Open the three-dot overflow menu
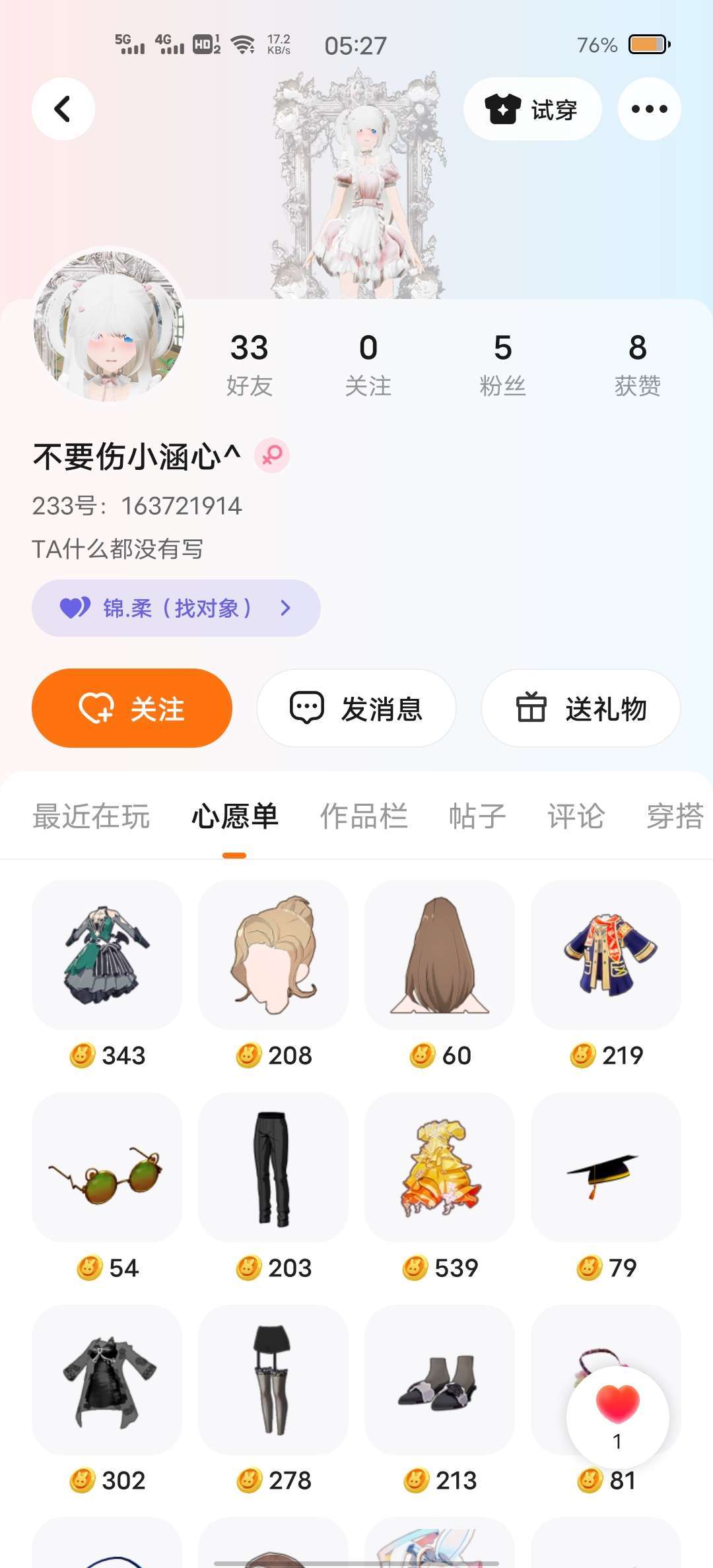The height and width of the screenshot is (1568, 713). click(x=649, y=109)
